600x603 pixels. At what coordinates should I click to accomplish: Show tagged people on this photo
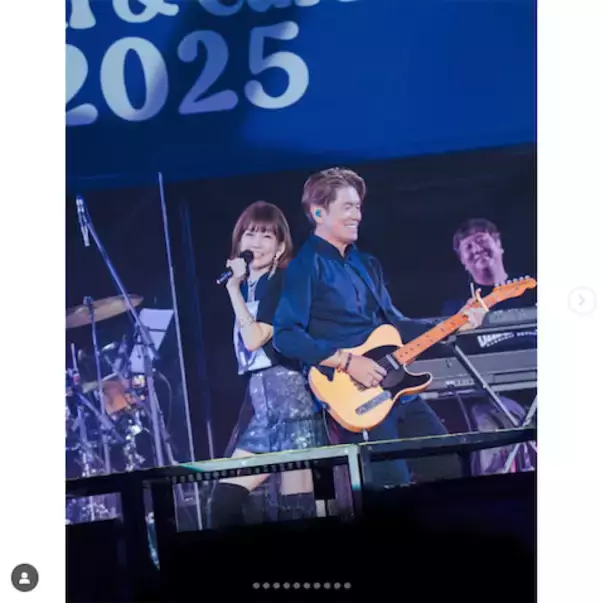click(25, 577)
